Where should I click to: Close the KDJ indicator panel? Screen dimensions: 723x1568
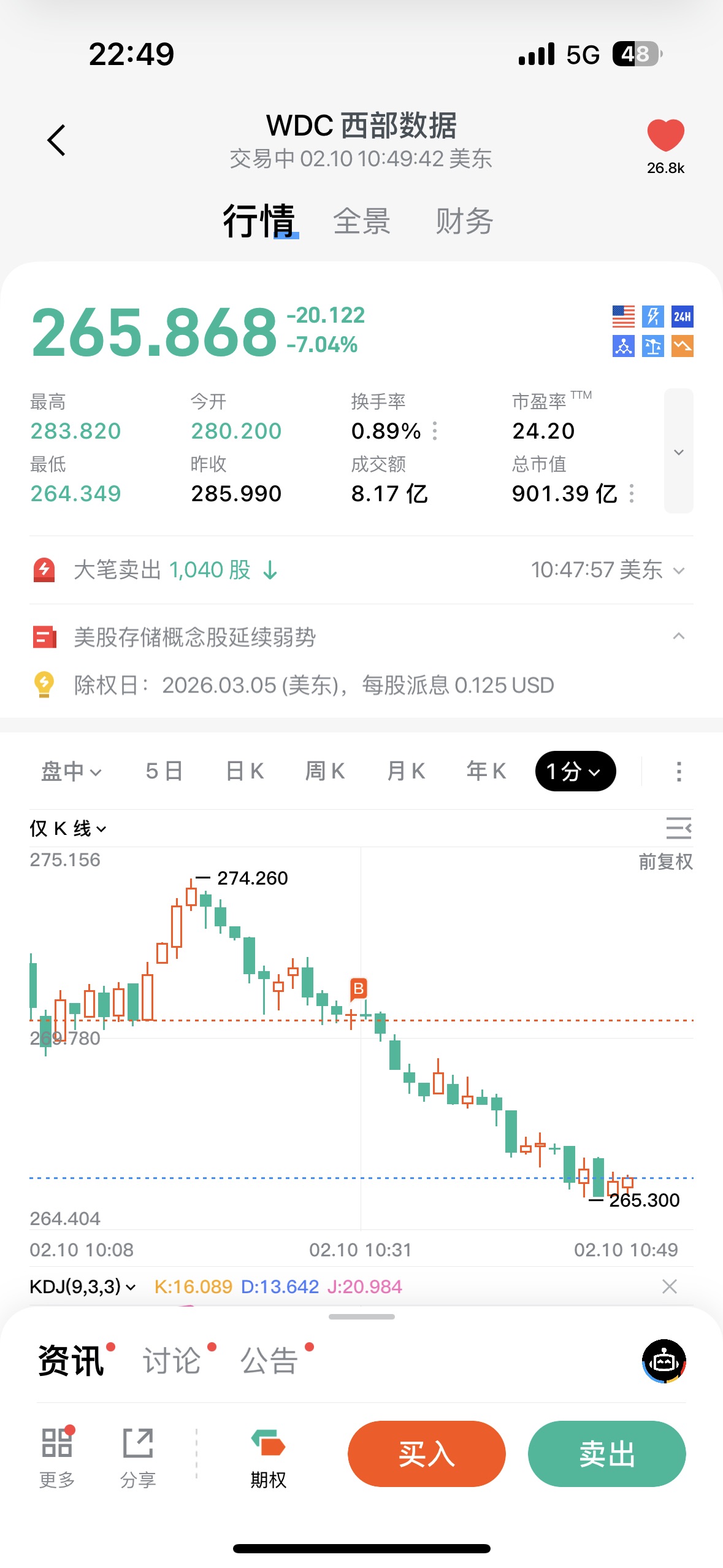[670, 1286]
